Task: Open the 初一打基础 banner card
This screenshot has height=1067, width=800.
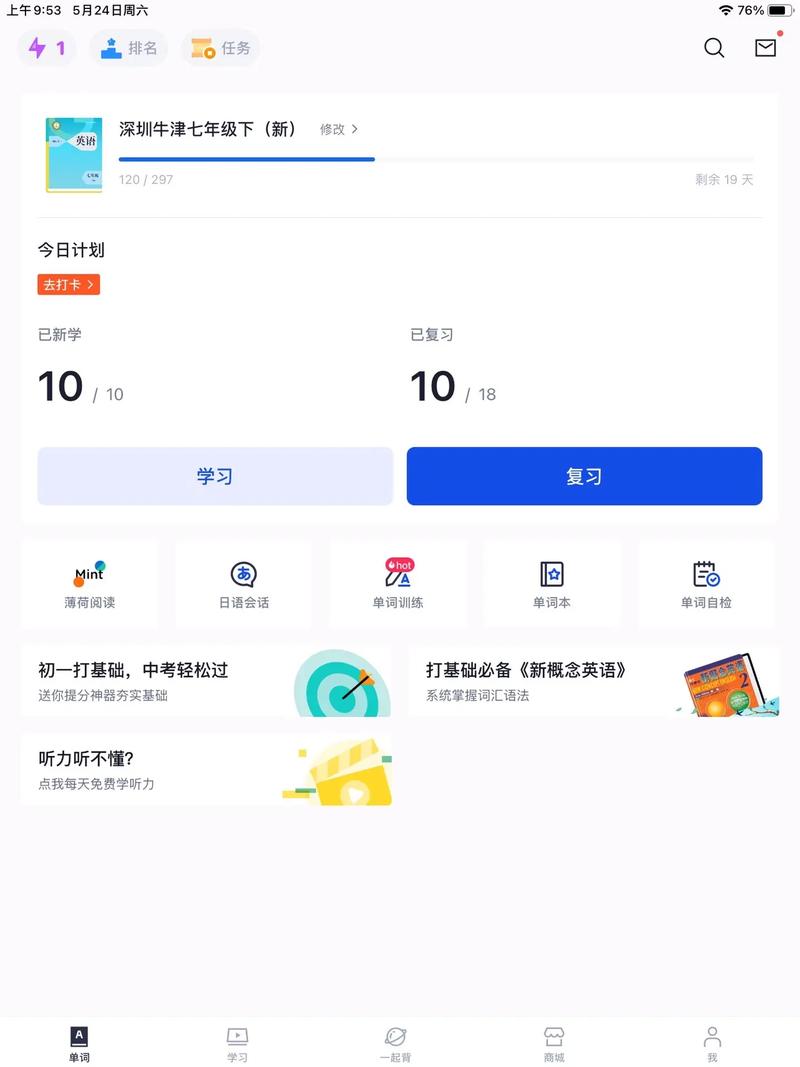Action: click(x=206, y=681)
